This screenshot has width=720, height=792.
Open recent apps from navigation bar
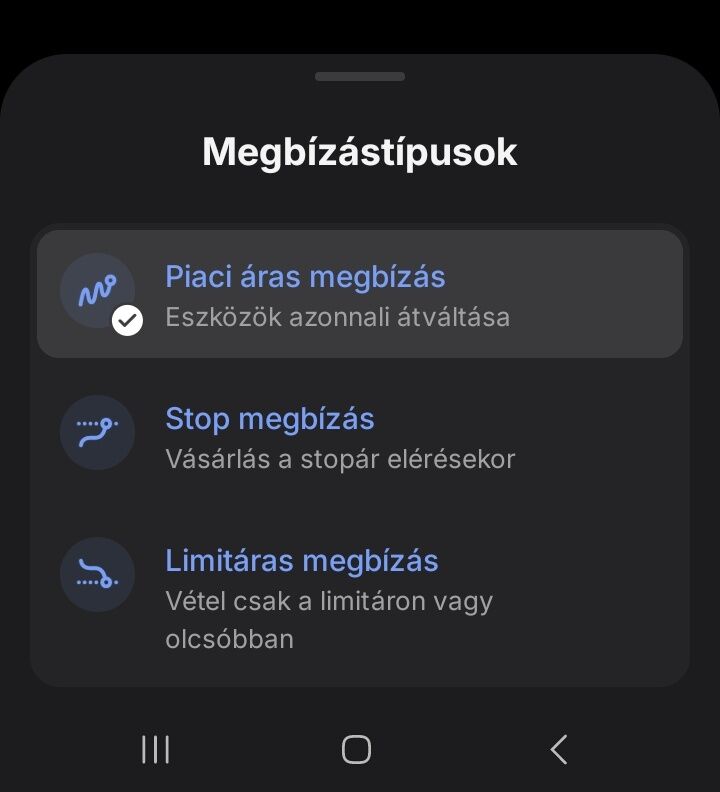pos(155,749)
